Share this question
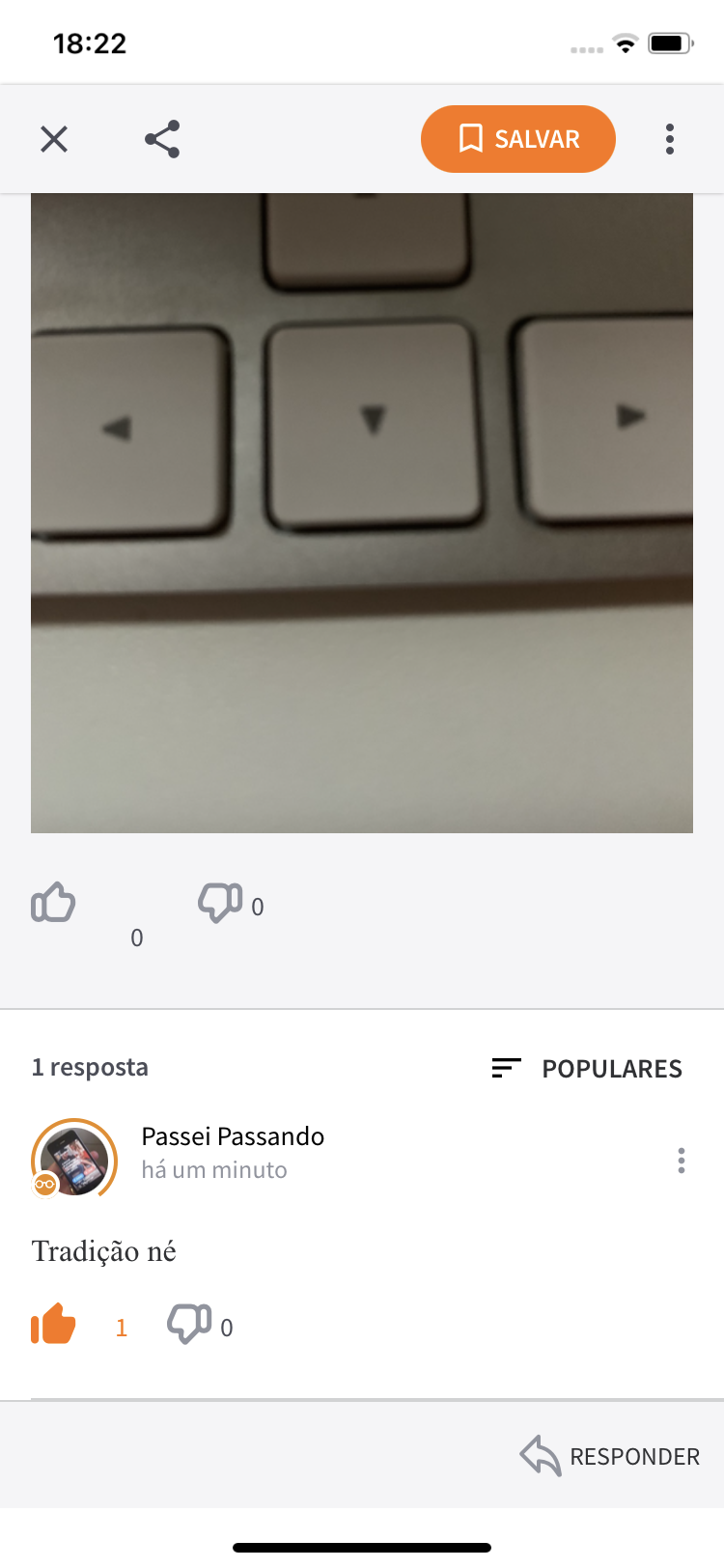Viewport: 724px width, 1568px height. [x=162, y=139]
